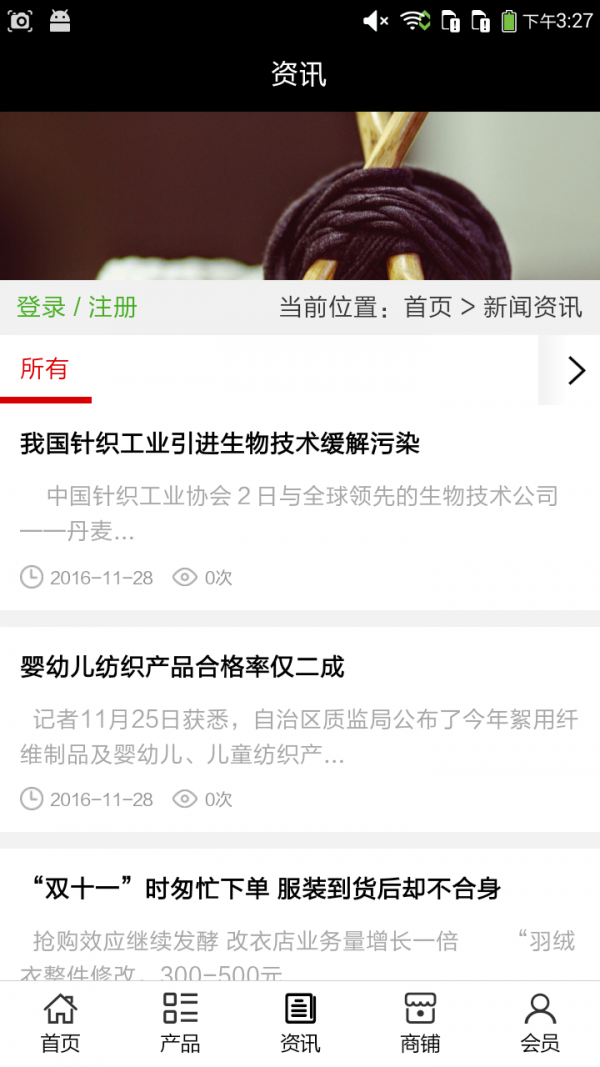Go to the 首页 tab
600x1067 pixels.
(x=60, y=1023)
